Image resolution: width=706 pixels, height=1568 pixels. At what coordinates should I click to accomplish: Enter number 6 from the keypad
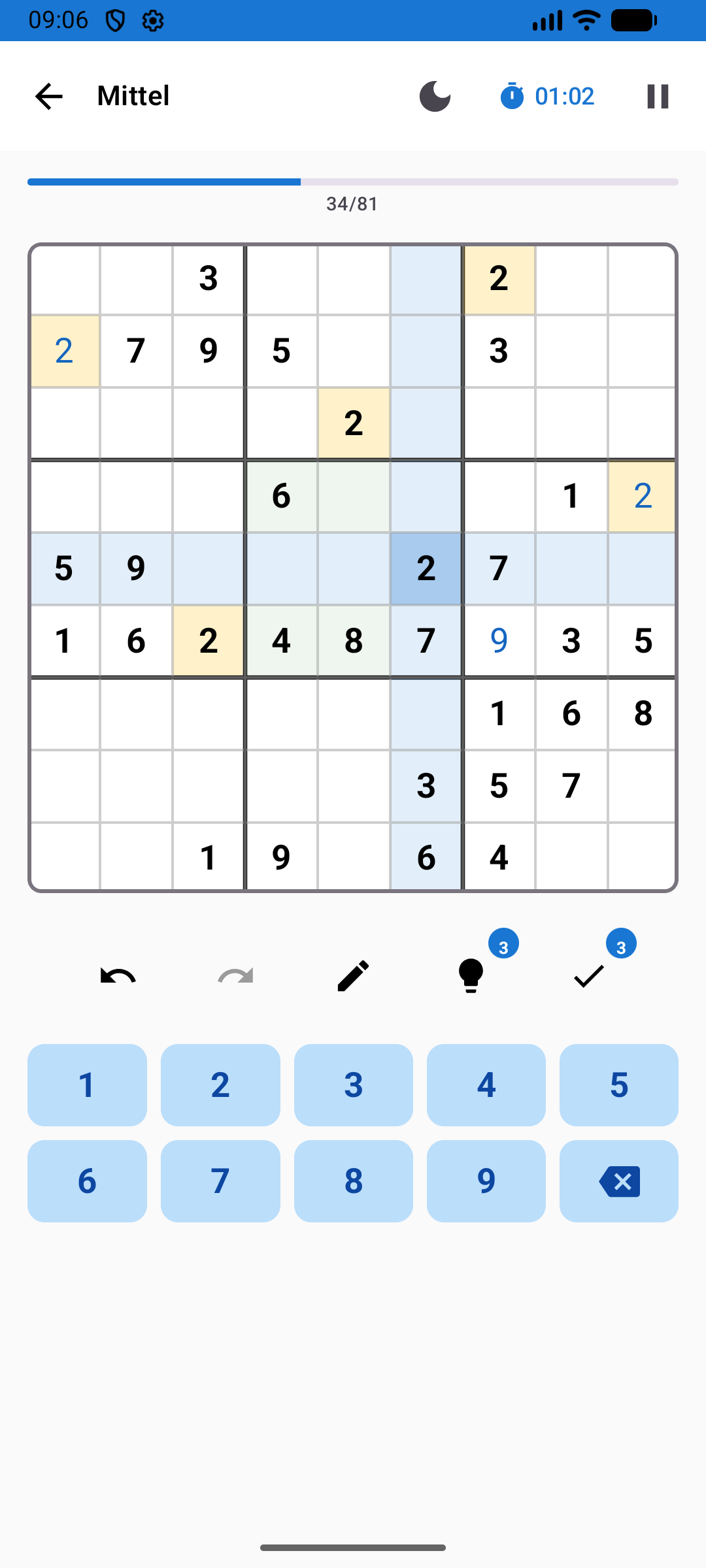[x=87, y=1181]
